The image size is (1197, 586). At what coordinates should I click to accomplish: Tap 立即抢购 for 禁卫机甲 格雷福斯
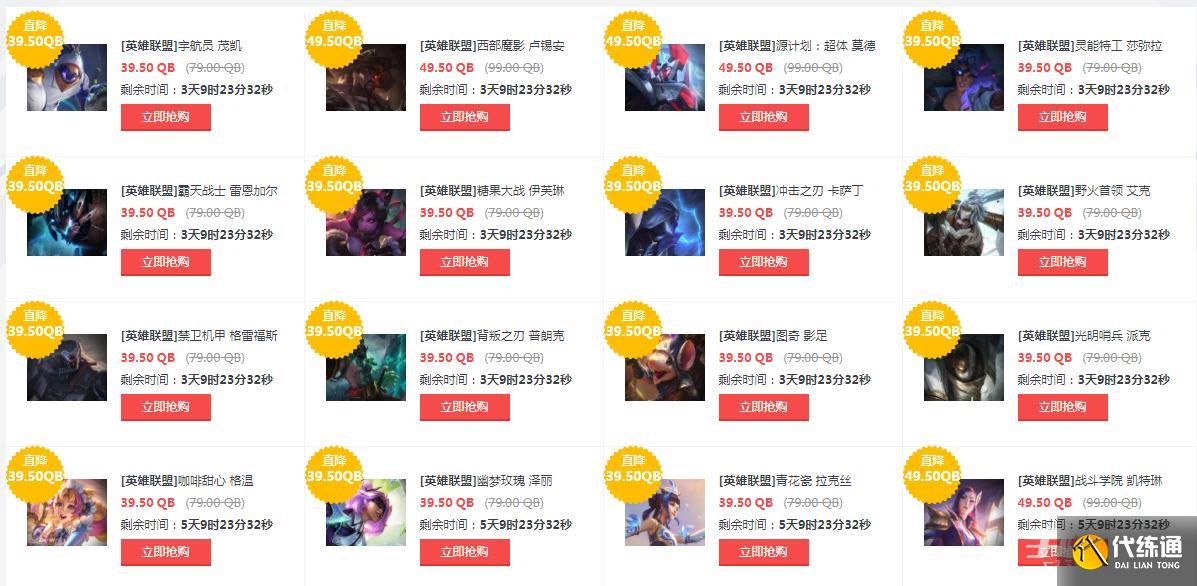click(165, 407)
